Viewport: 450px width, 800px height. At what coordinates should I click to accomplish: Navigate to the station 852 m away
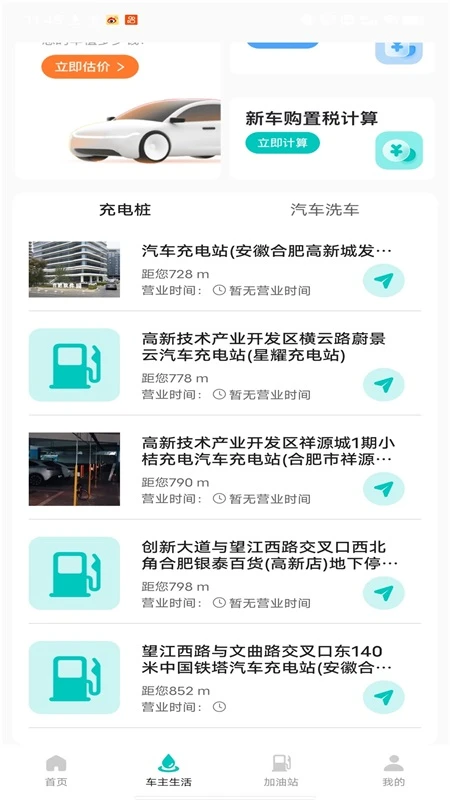pos(384,697)
